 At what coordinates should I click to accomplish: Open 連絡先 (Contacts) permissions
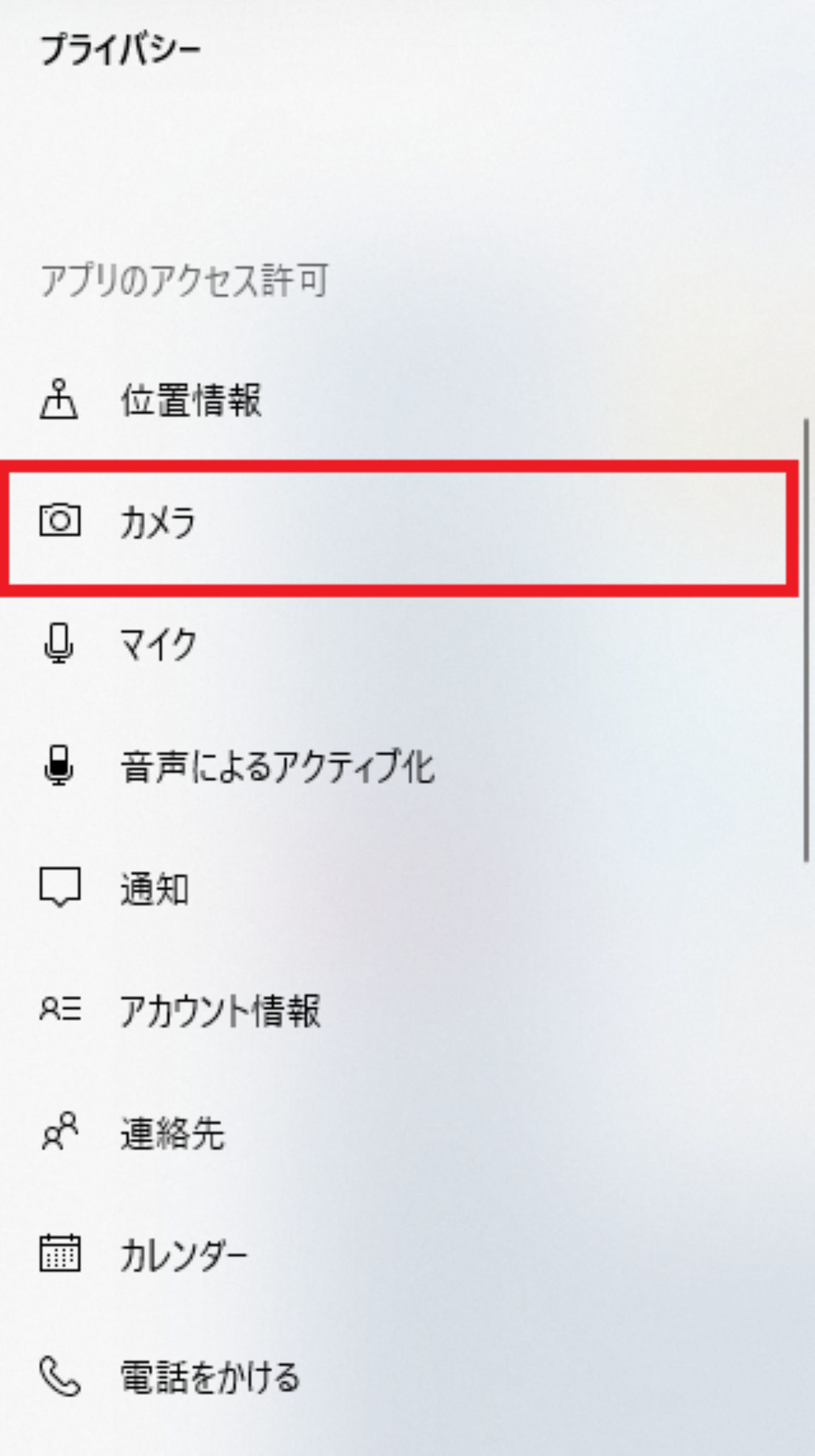172,1133
